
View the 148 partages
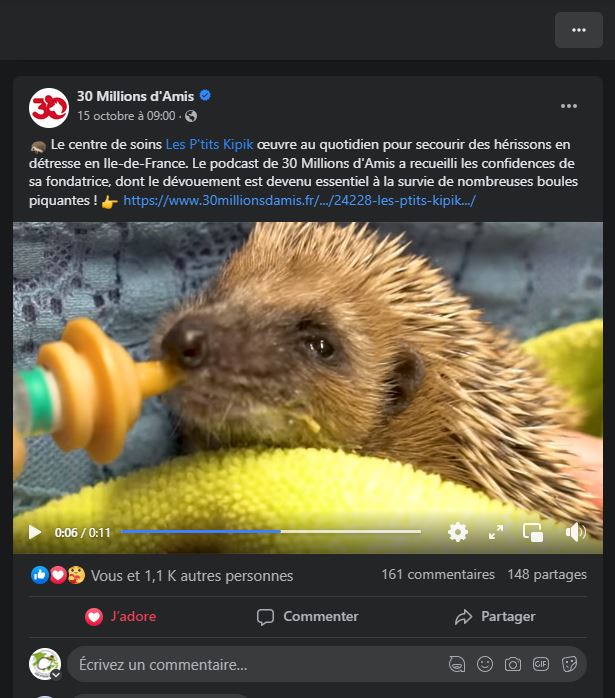coord(546,574)
